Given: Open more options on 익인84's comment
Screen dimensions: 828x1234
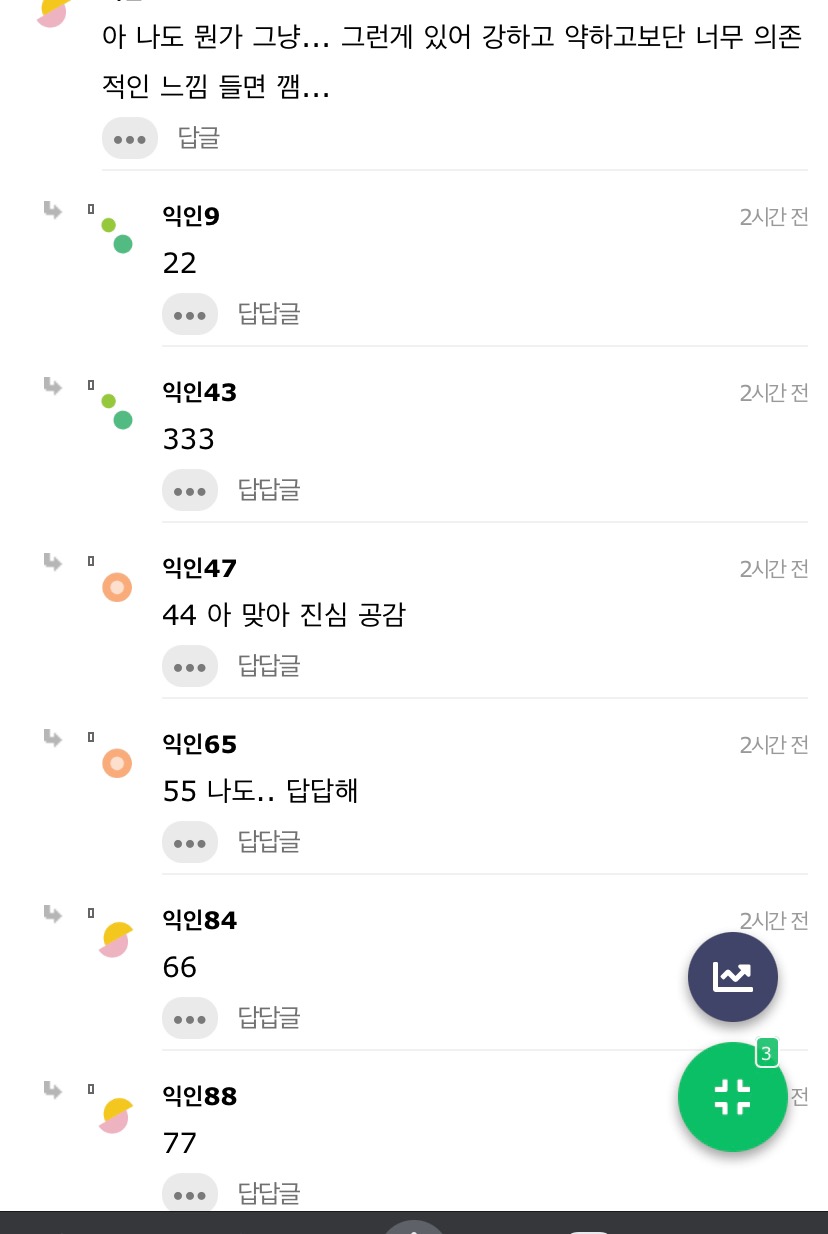Looking at the screenshot, I should click(x=190, y=1018).
